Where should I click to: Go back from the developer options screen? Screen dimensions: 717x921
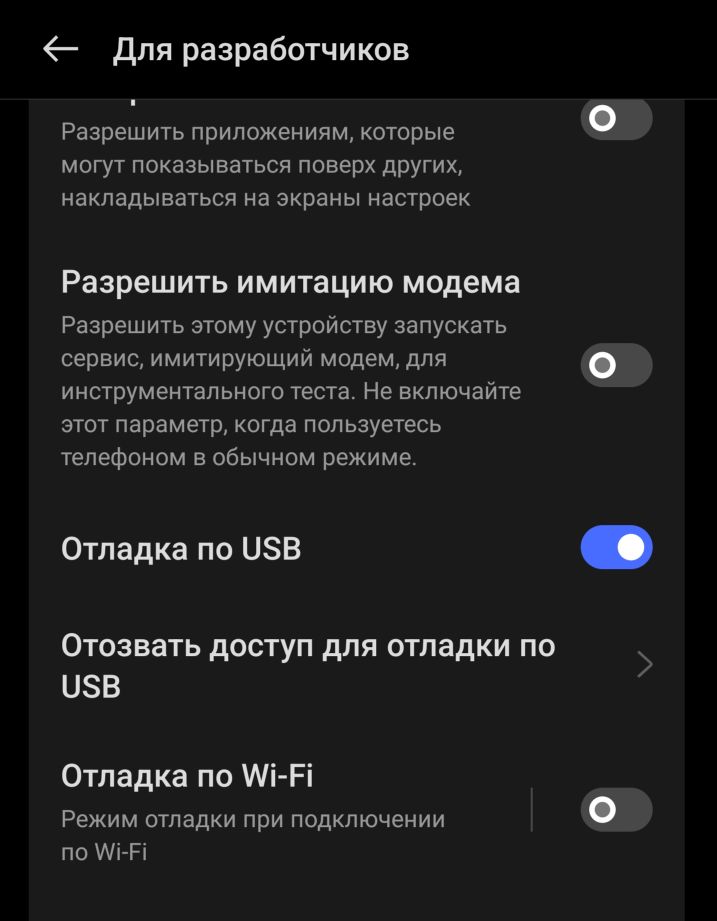(60, 49)
